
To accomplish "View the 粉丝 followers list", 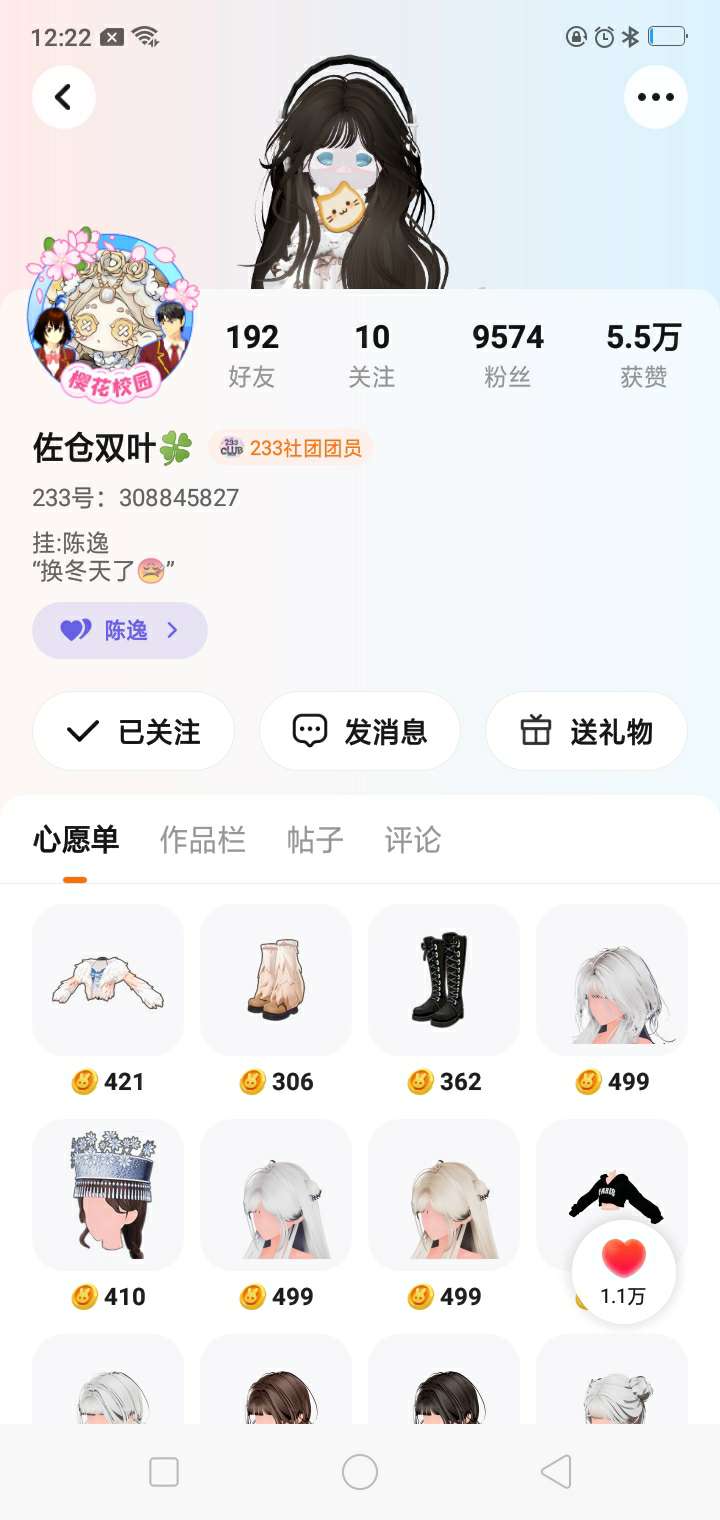I will click(508, 354).
